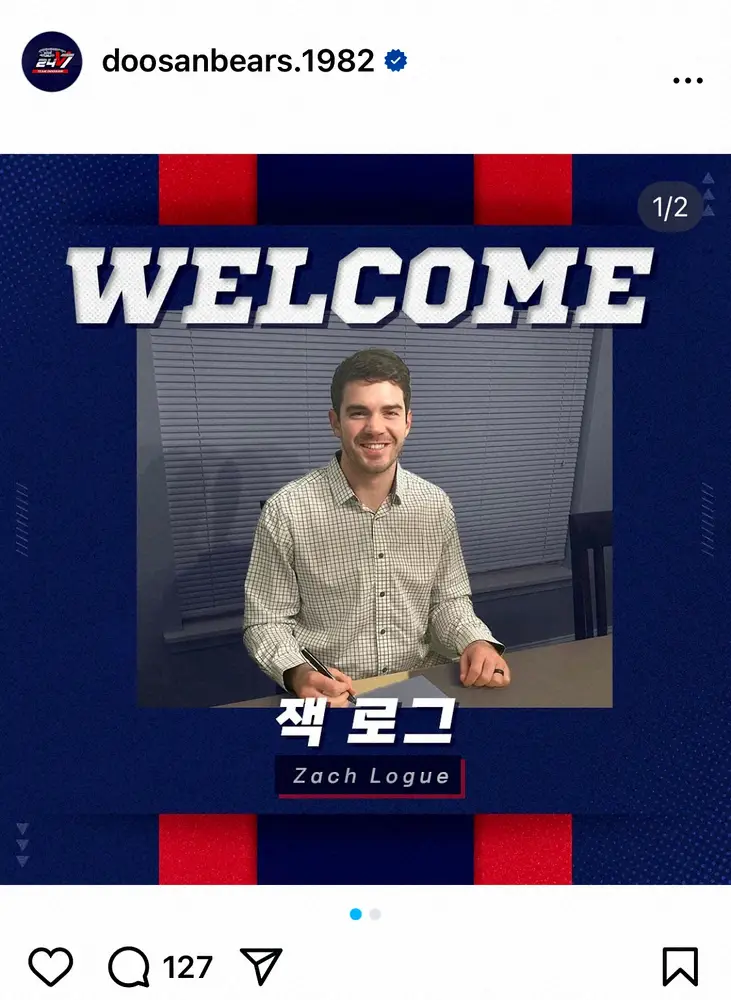Open doosanbears.1982 profile picture
This screenshot has width=731, height=1000.
52,62
